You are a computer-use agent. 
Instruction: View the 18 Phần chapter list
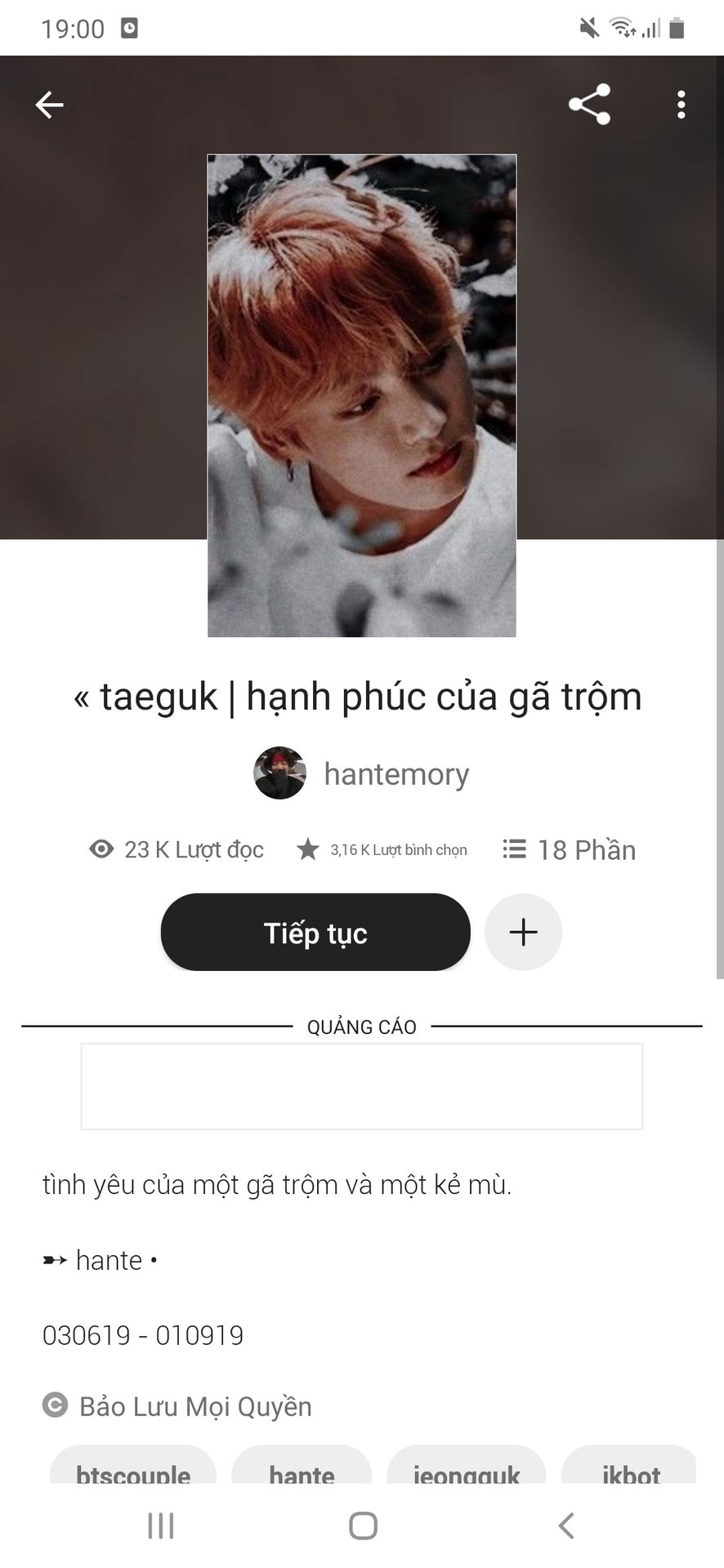pyautogui.click(x=570, y=849)
